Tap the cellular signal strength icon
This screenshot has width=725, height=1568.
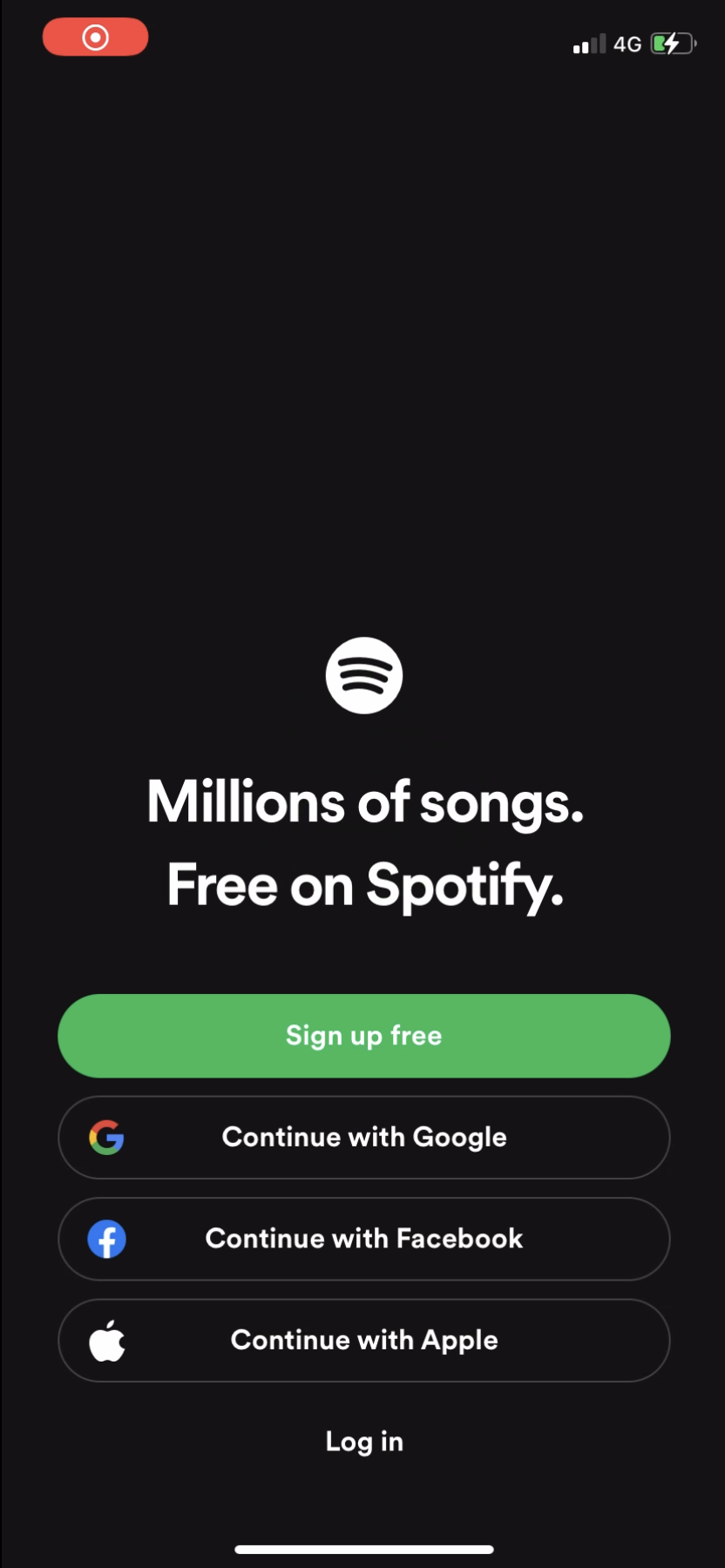pos(588,44)
